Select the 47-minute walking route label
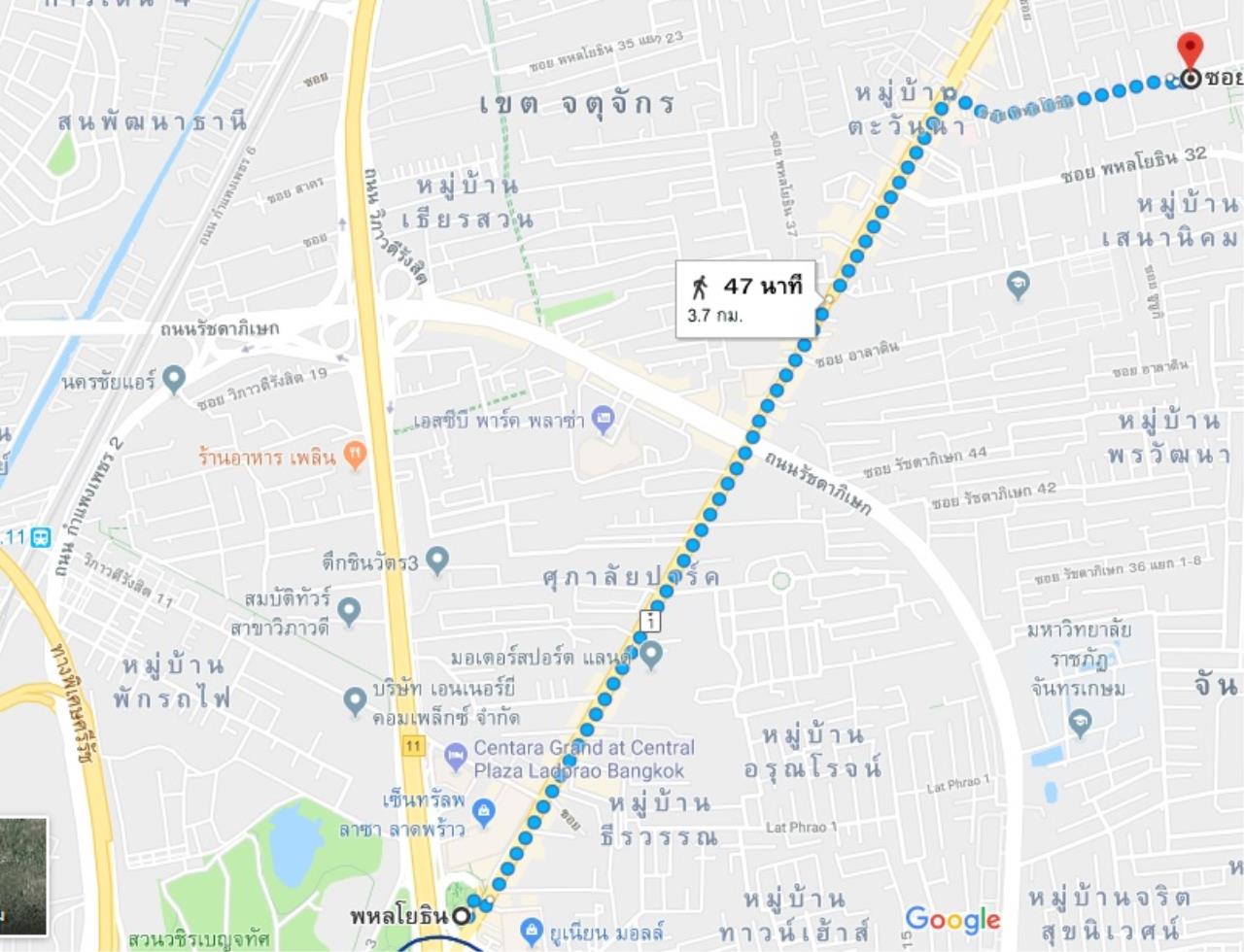The image size is (1244, 952). (x=746, y=298)
